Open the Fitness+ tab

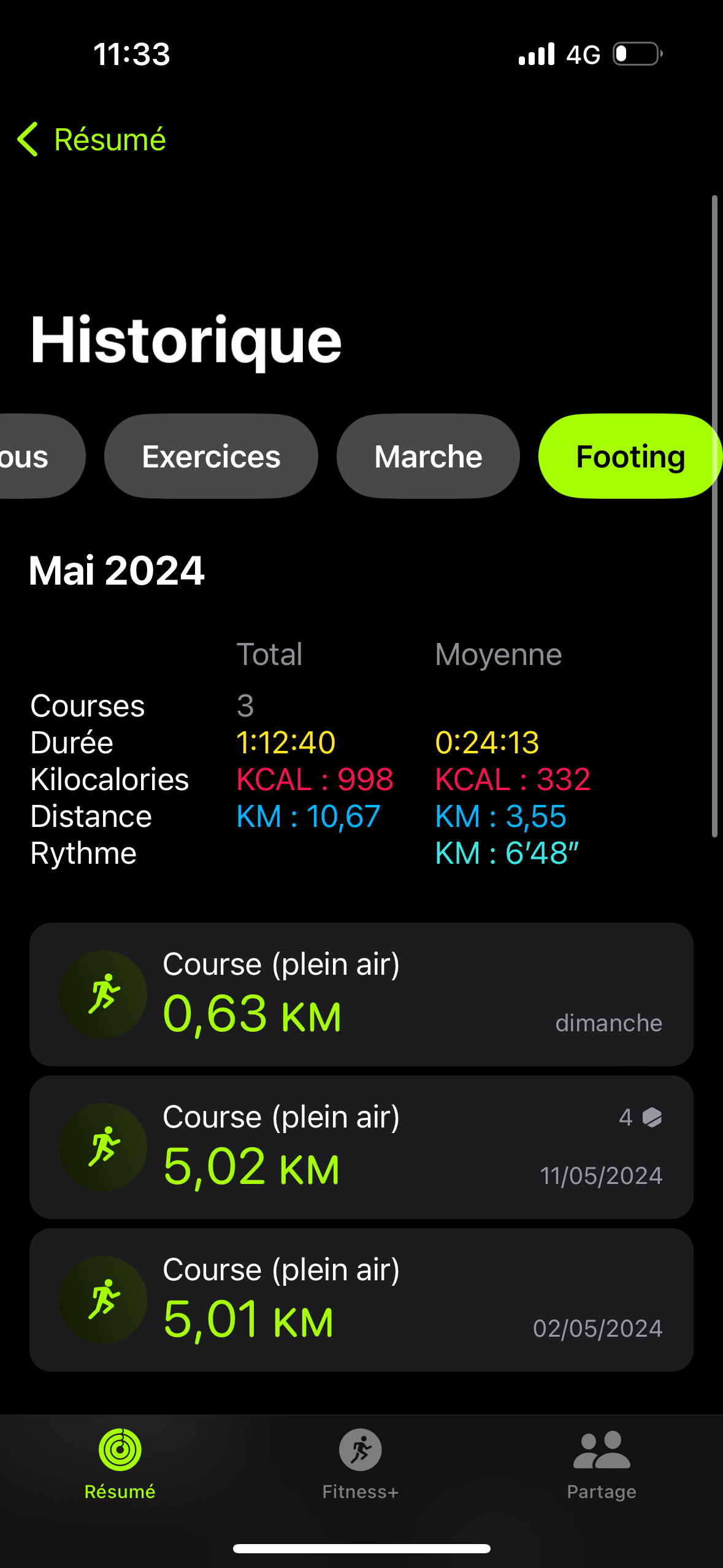coord(361,1463)
